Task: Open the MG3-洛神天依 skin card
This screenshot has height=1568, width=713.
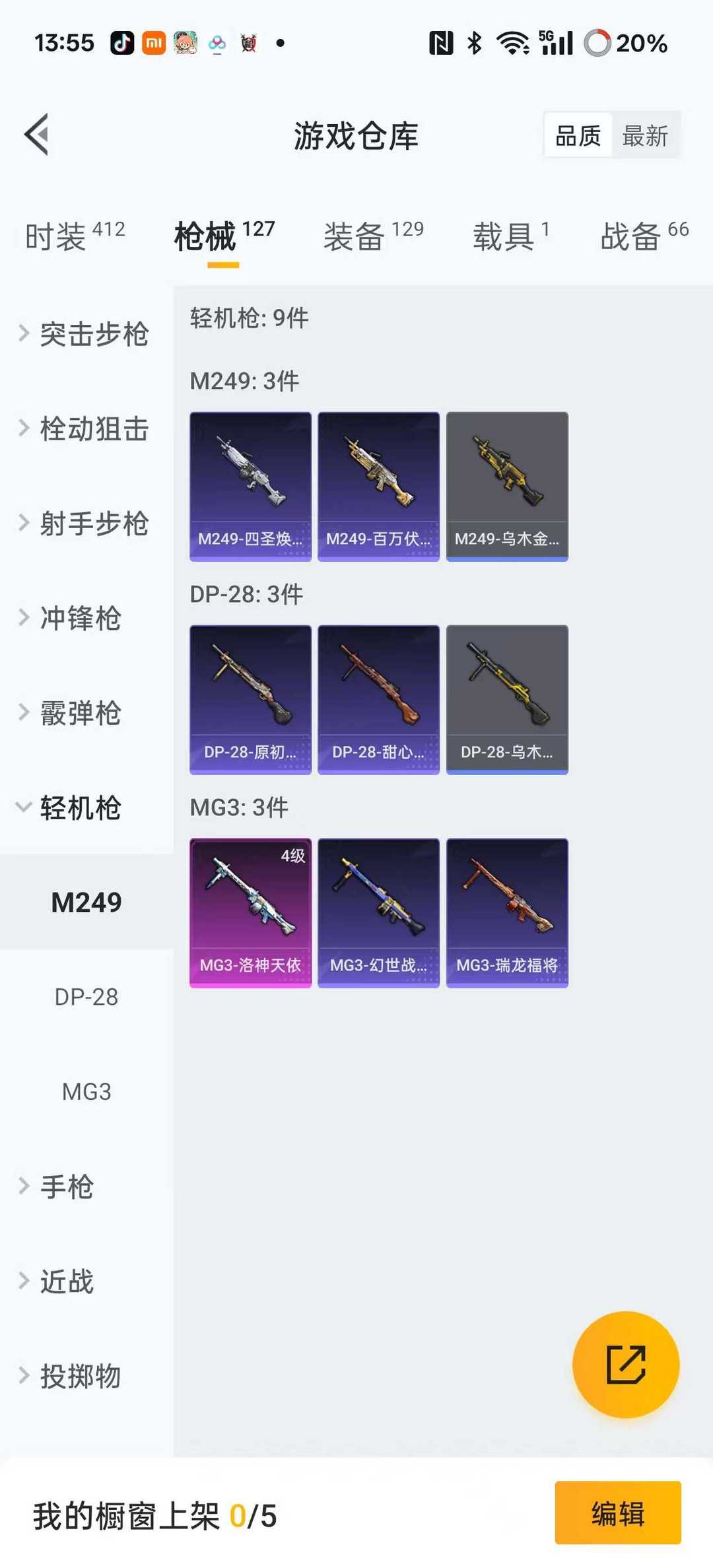Action: pos(250,913)
